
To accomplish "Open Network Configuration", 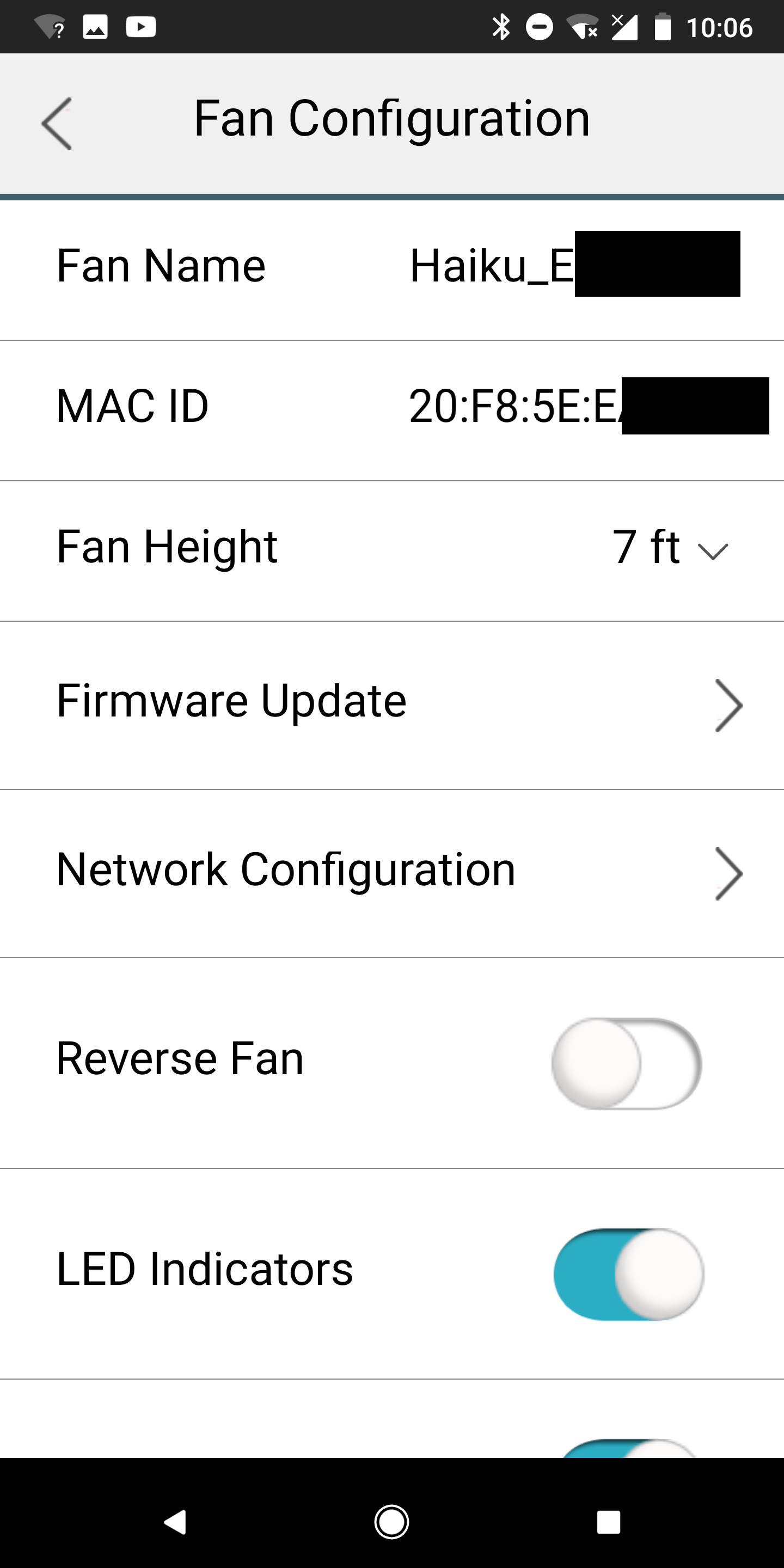I will [x=392, y=873].
